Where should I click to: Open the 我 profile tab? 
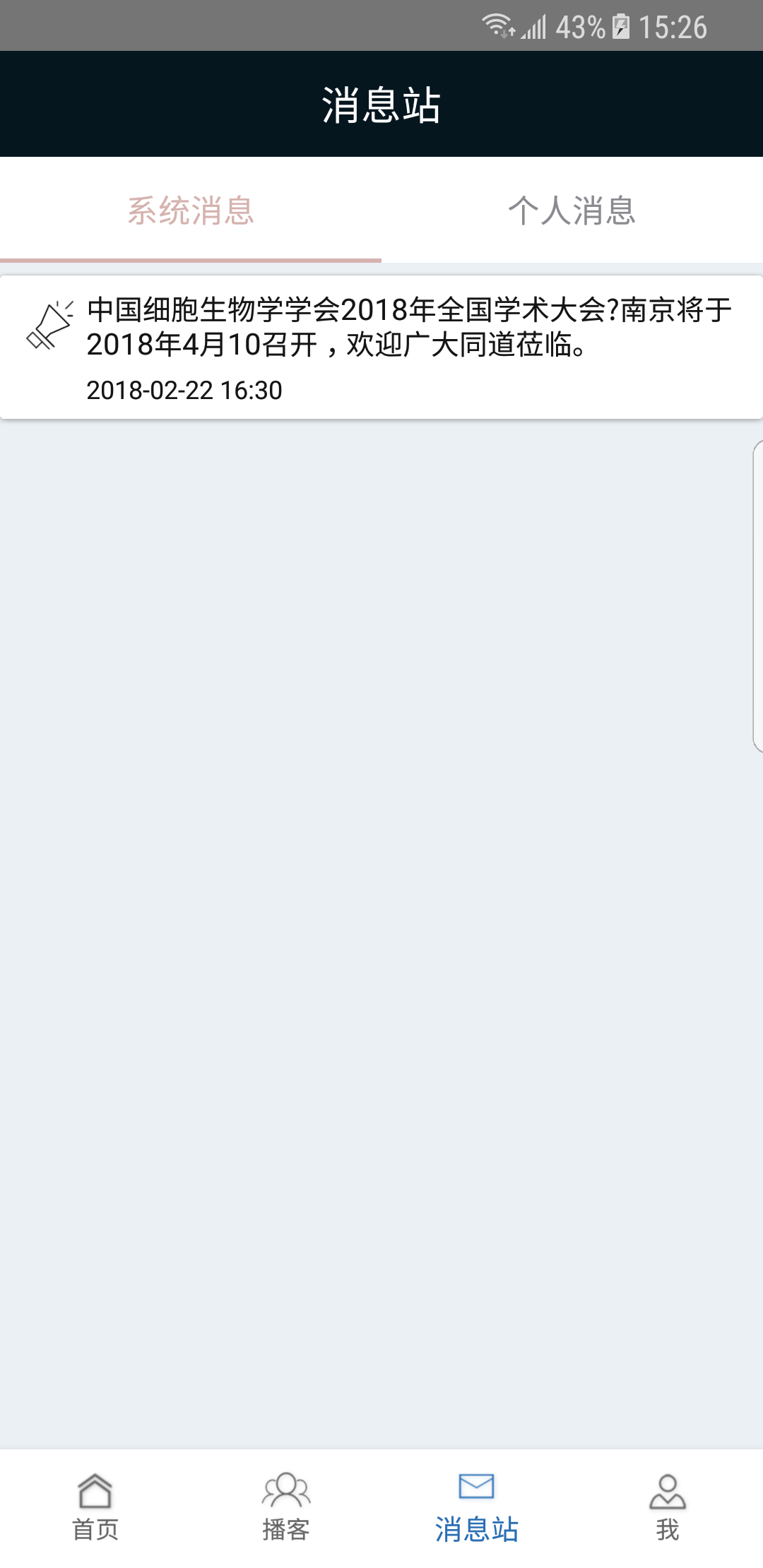(x=667, y=1507)
